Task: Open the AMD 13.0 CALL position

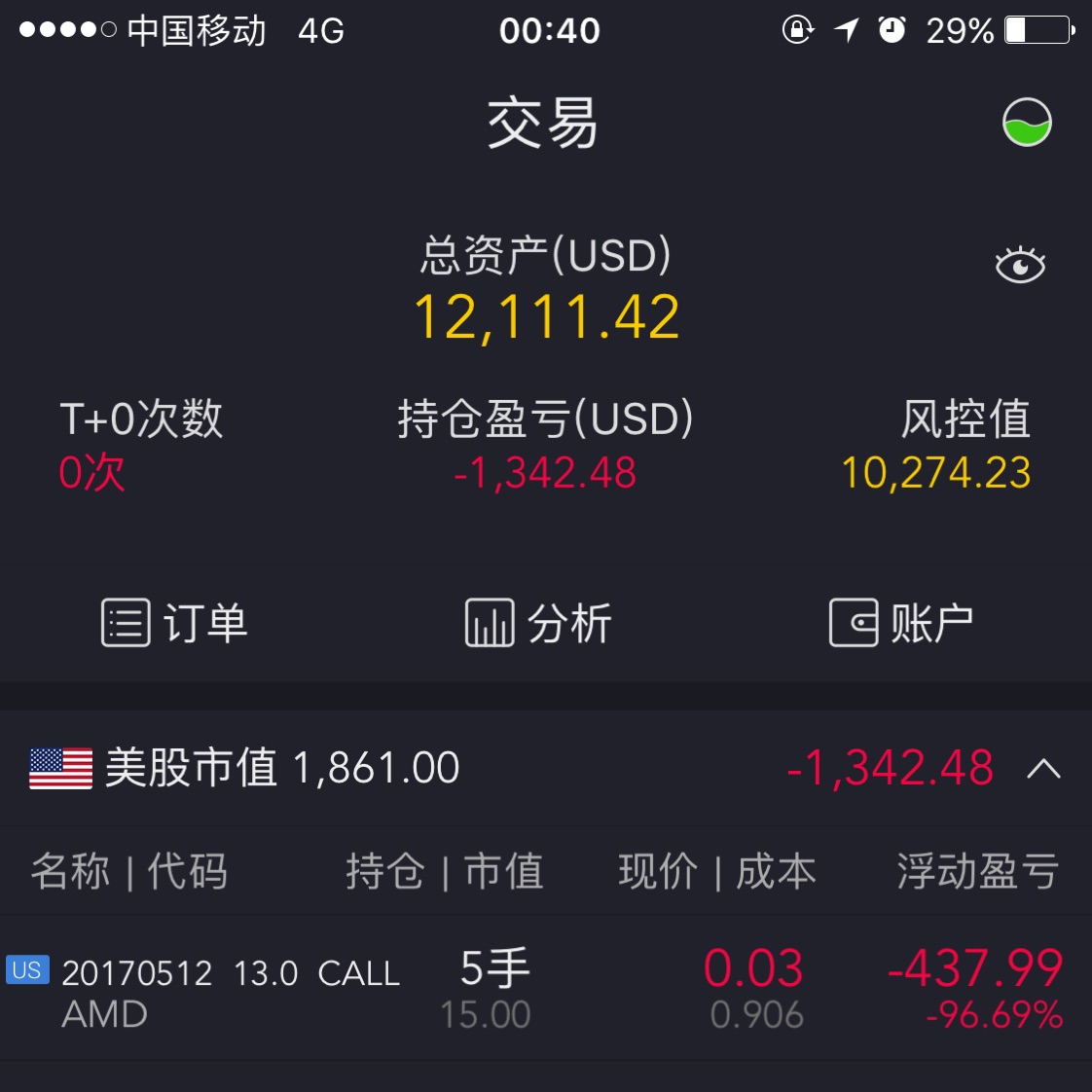Action: [545, 989]
